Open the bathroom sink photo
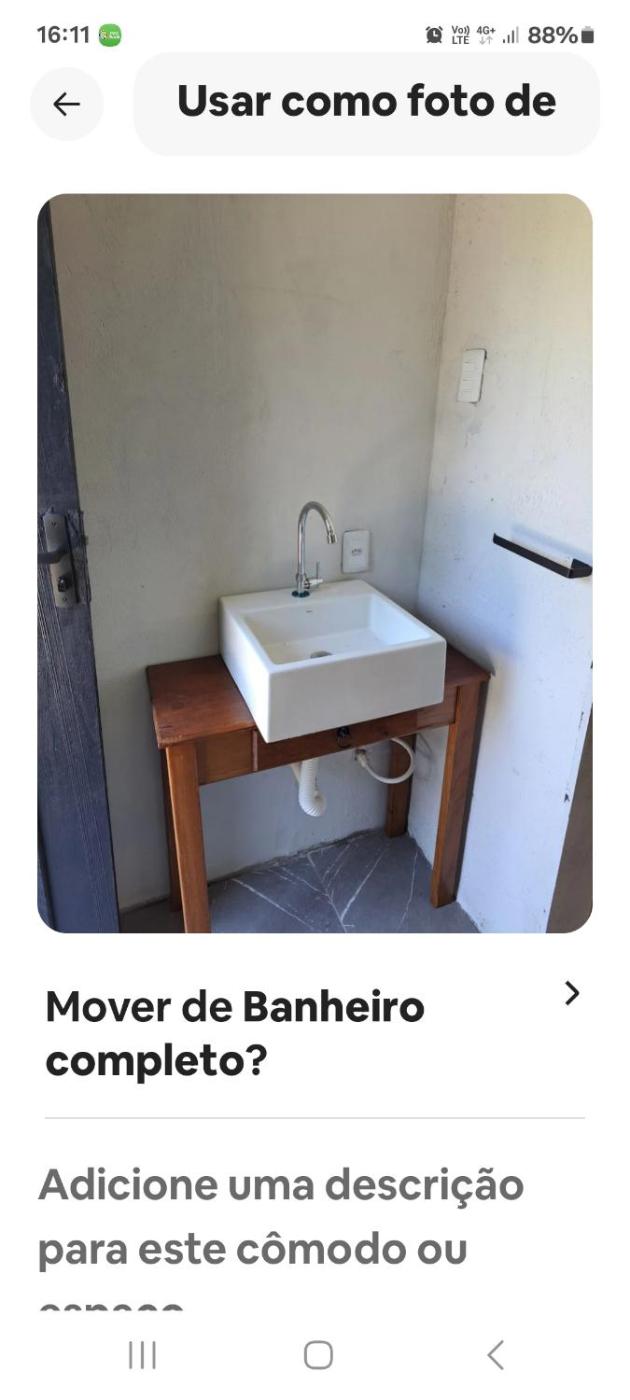This screenshot has height=1400, width=630. click(314, 562)
